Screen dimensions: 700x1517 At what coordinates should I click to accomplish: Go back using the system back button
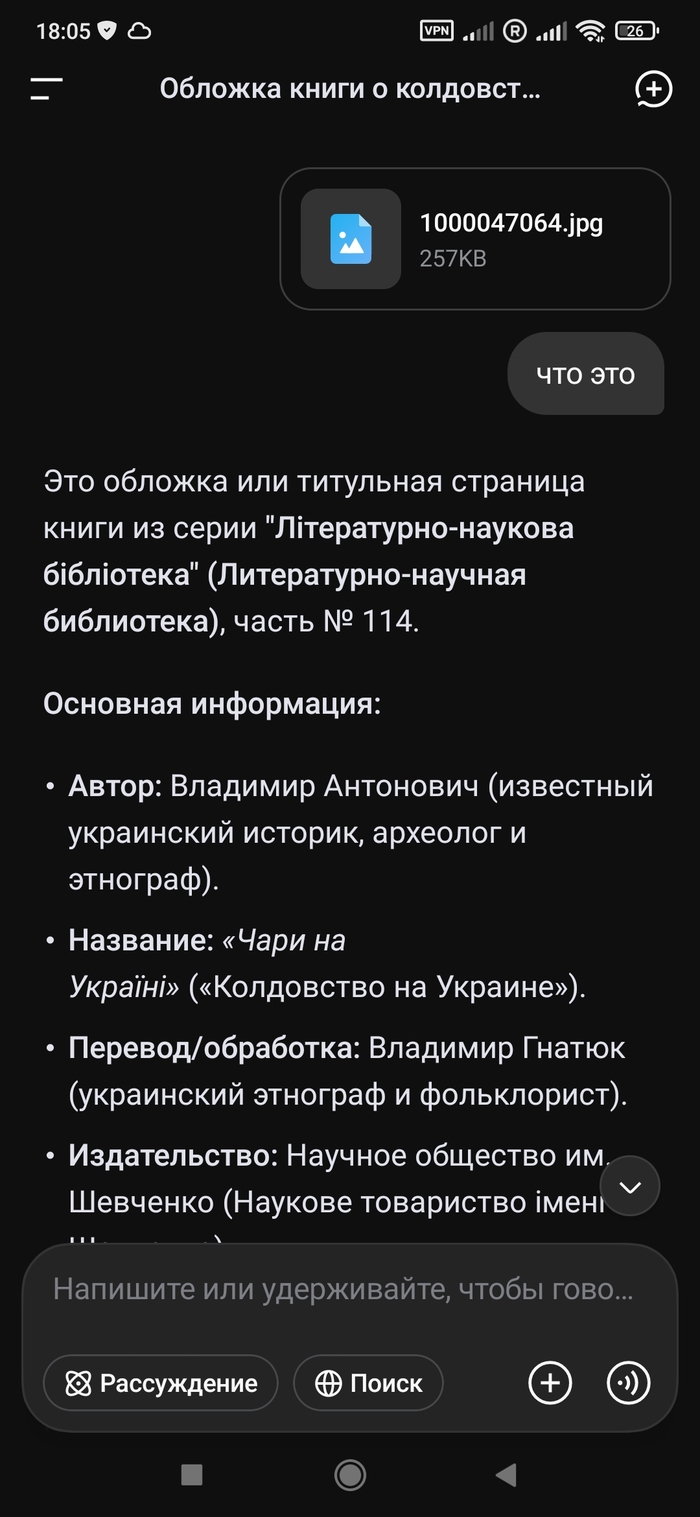click(x=506, y=1474)
